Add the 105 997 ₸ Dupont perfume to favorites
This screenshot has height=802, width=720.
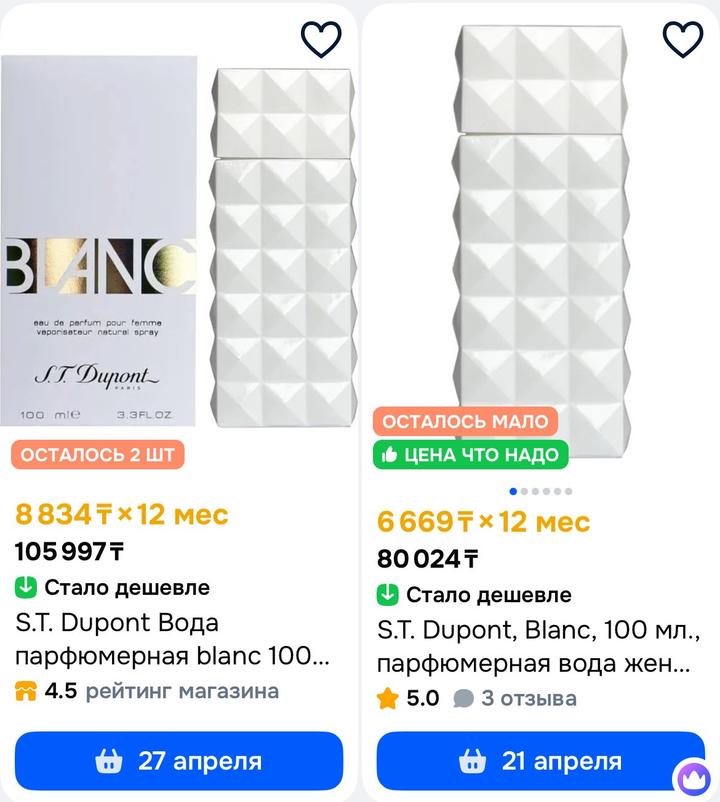coord(321,39)
